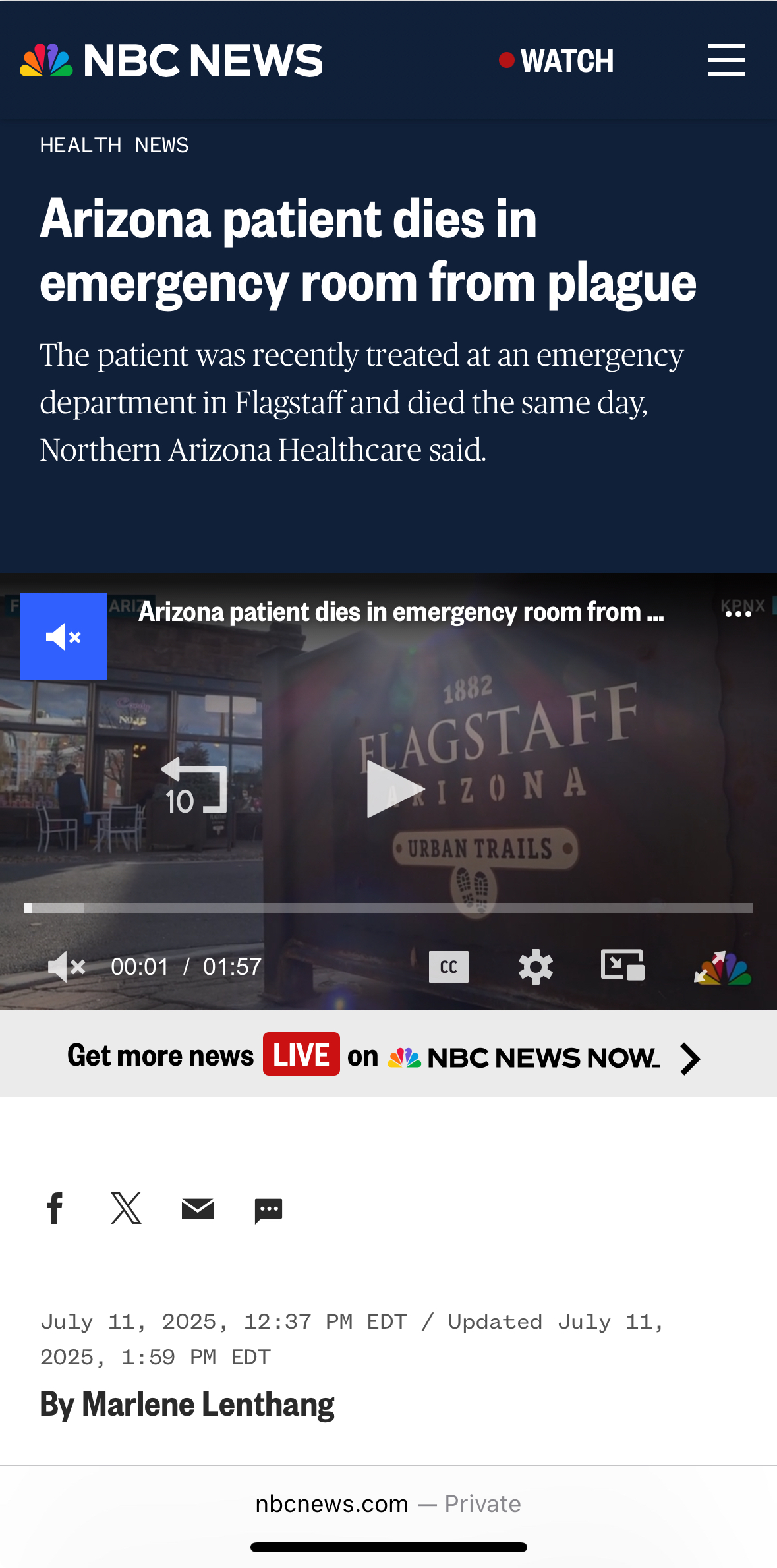Enable picture-in-picture mode

(623, 966)
